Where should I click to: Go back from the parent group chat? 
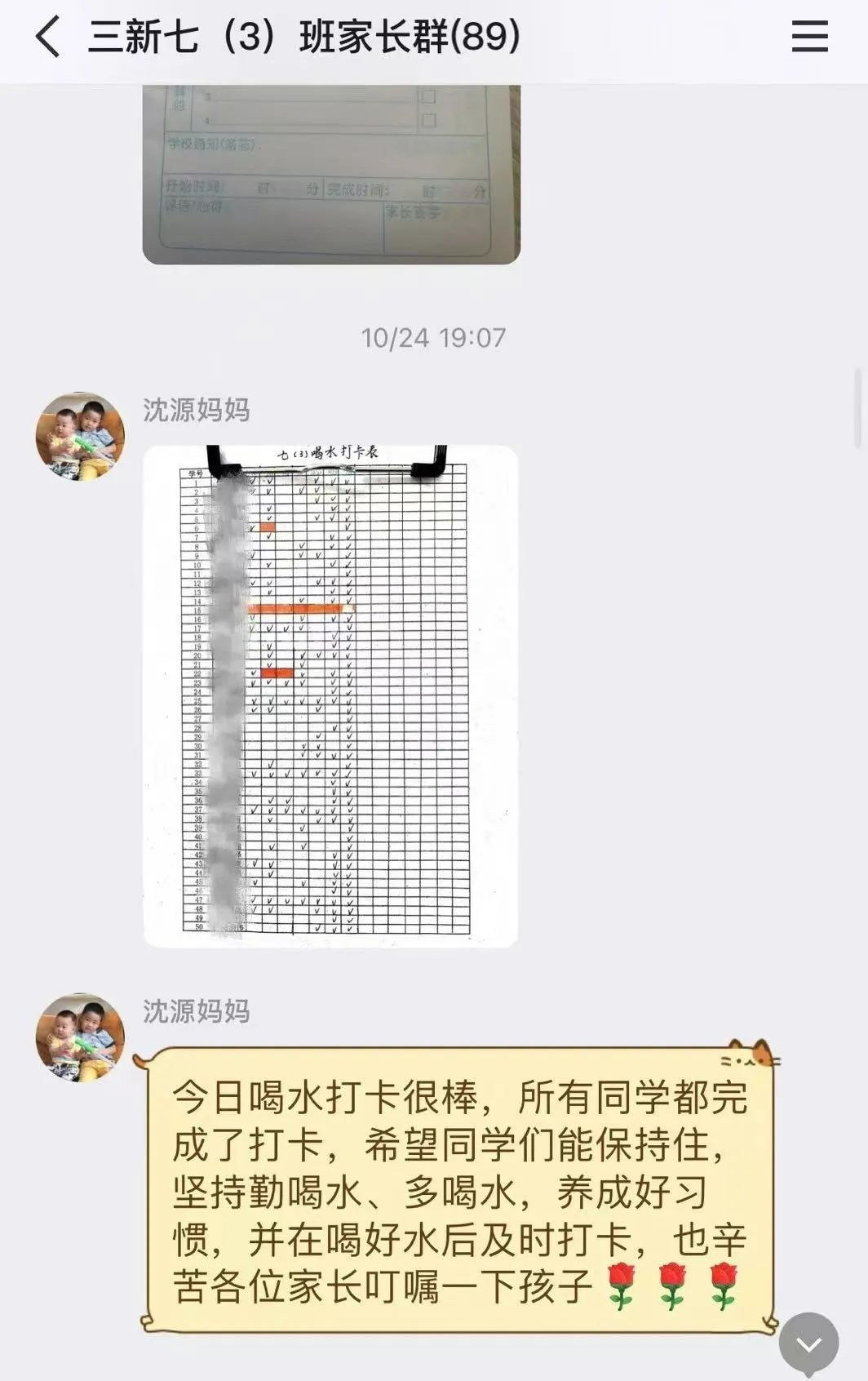coord(48,38)
